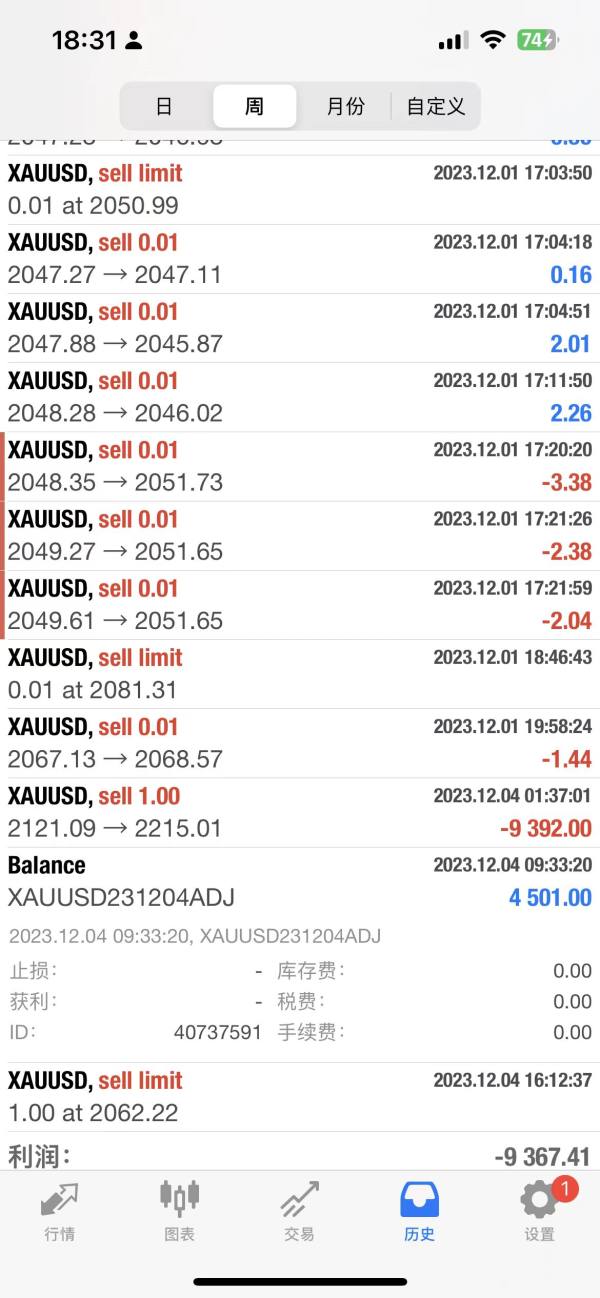
Task: Collapse the Balance XAUUSD231204ADJ entry
Action: click(x=300, y=881)
